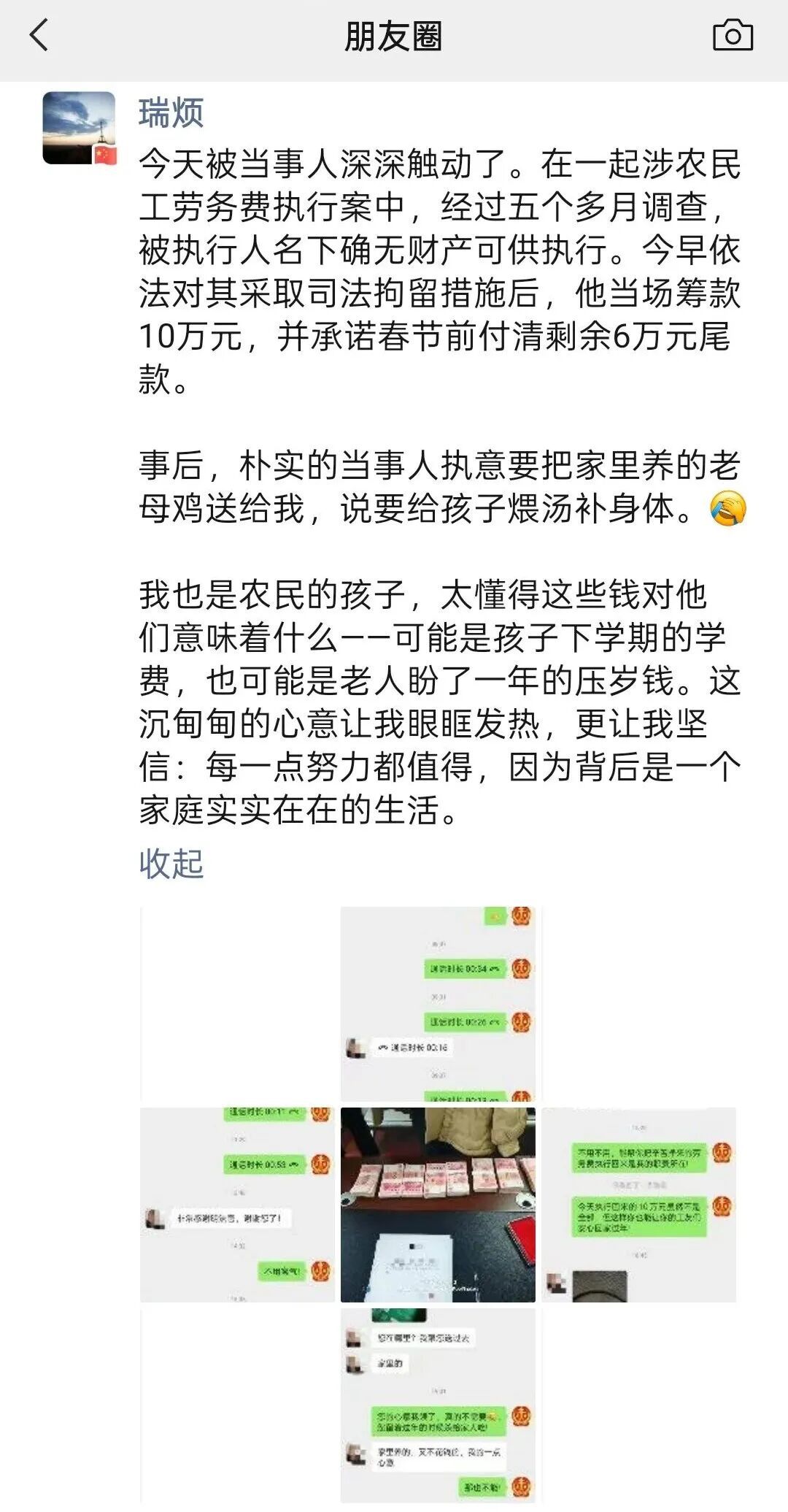Collapse the post with 收起

171,863
